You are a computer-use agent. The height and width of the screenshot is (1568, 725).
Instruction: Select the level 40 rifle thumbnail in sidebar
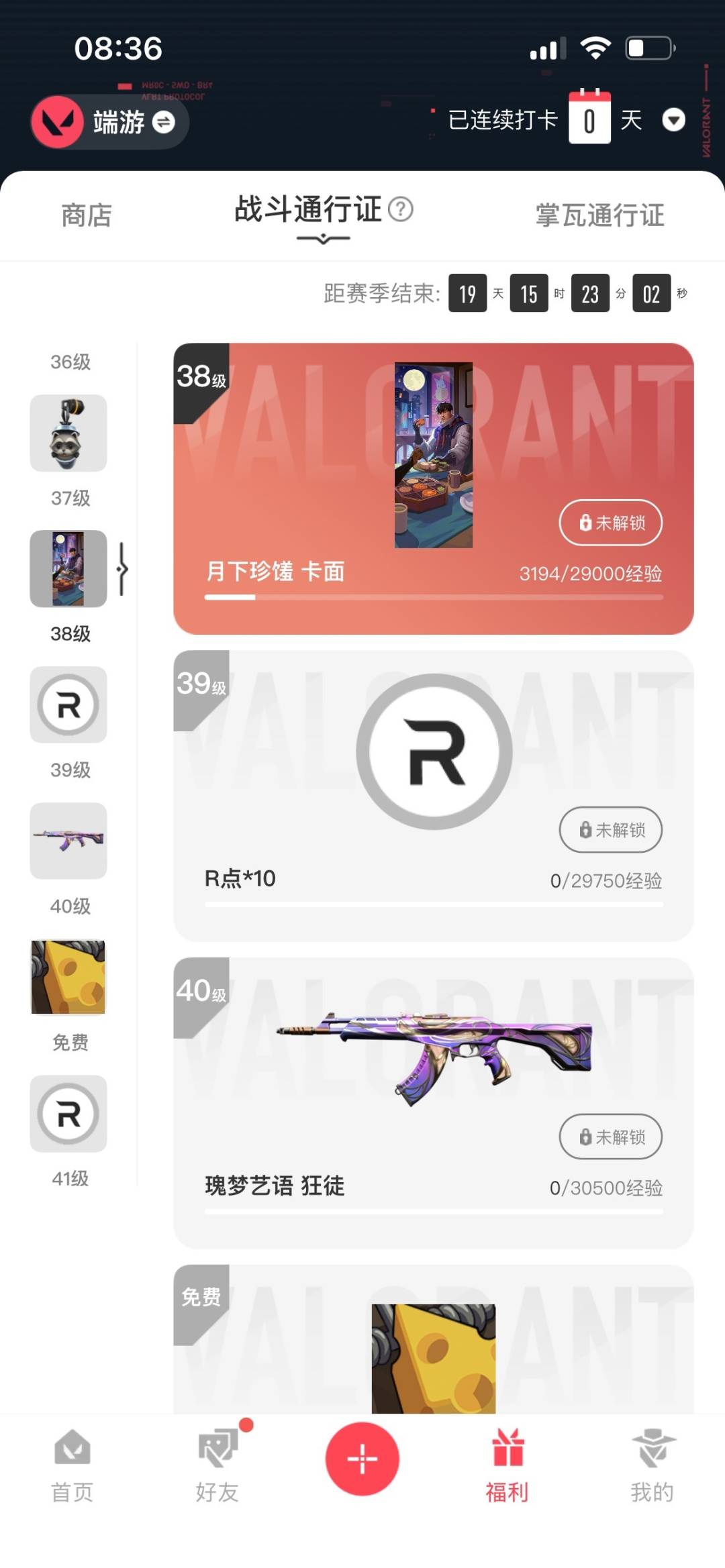68,841
